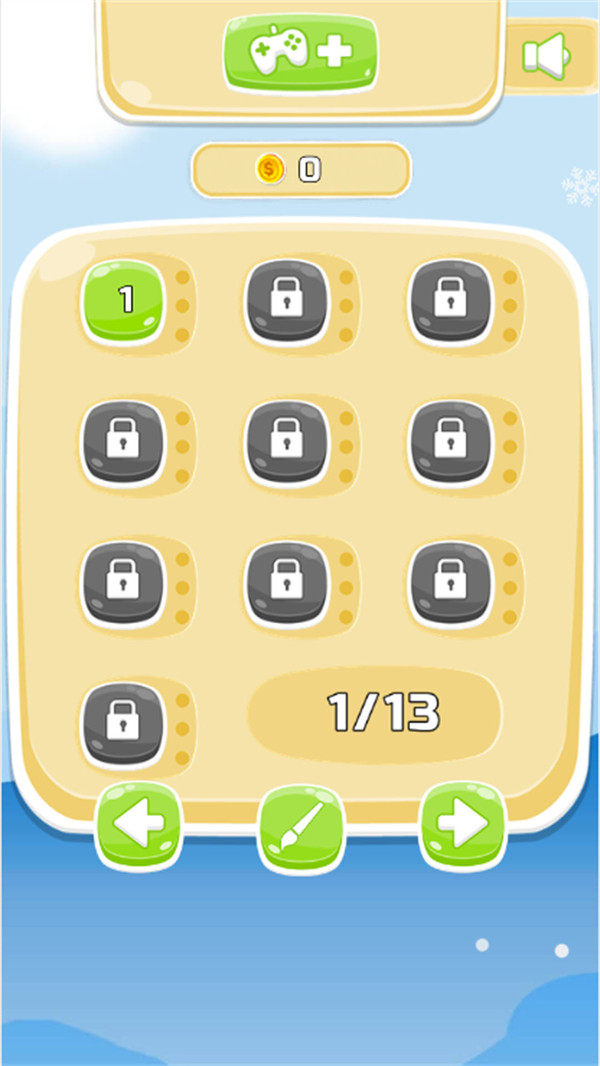Open the paintbrush customization button
This screenshot has width=600, height=1066.
[x=301, y=829]
